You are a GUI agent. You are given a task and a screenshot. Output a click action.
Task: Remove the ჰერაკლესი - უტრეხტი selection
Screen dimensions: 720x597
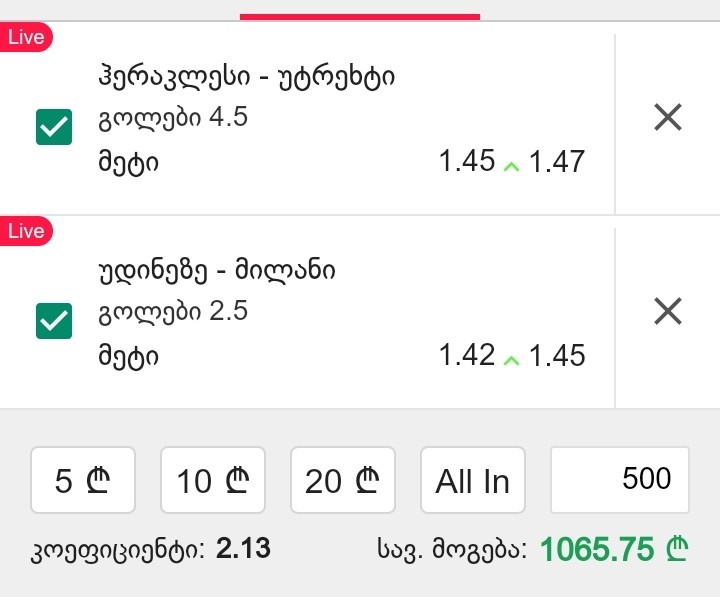667,118
